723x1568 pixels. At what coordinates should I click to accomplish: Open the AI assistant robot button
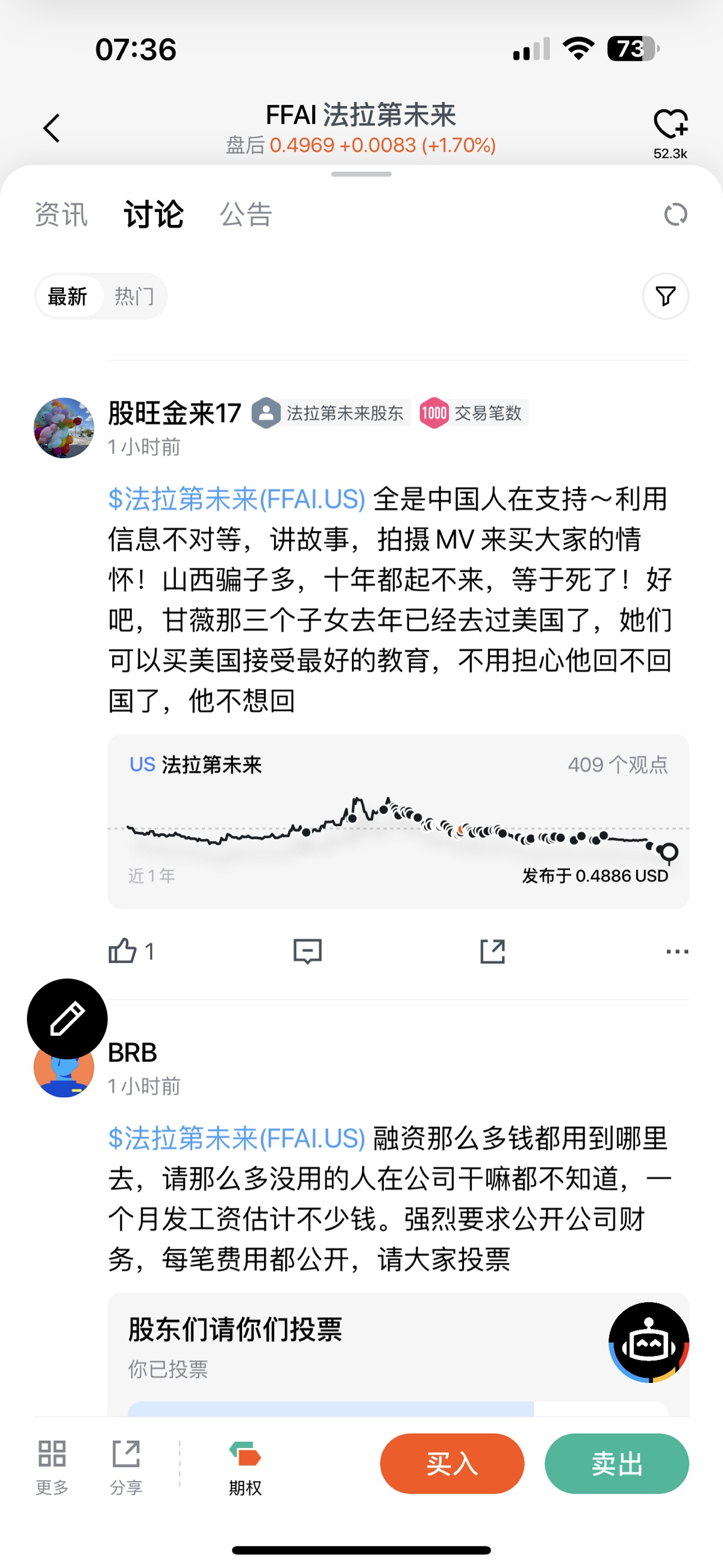(x=649, y=1342)
